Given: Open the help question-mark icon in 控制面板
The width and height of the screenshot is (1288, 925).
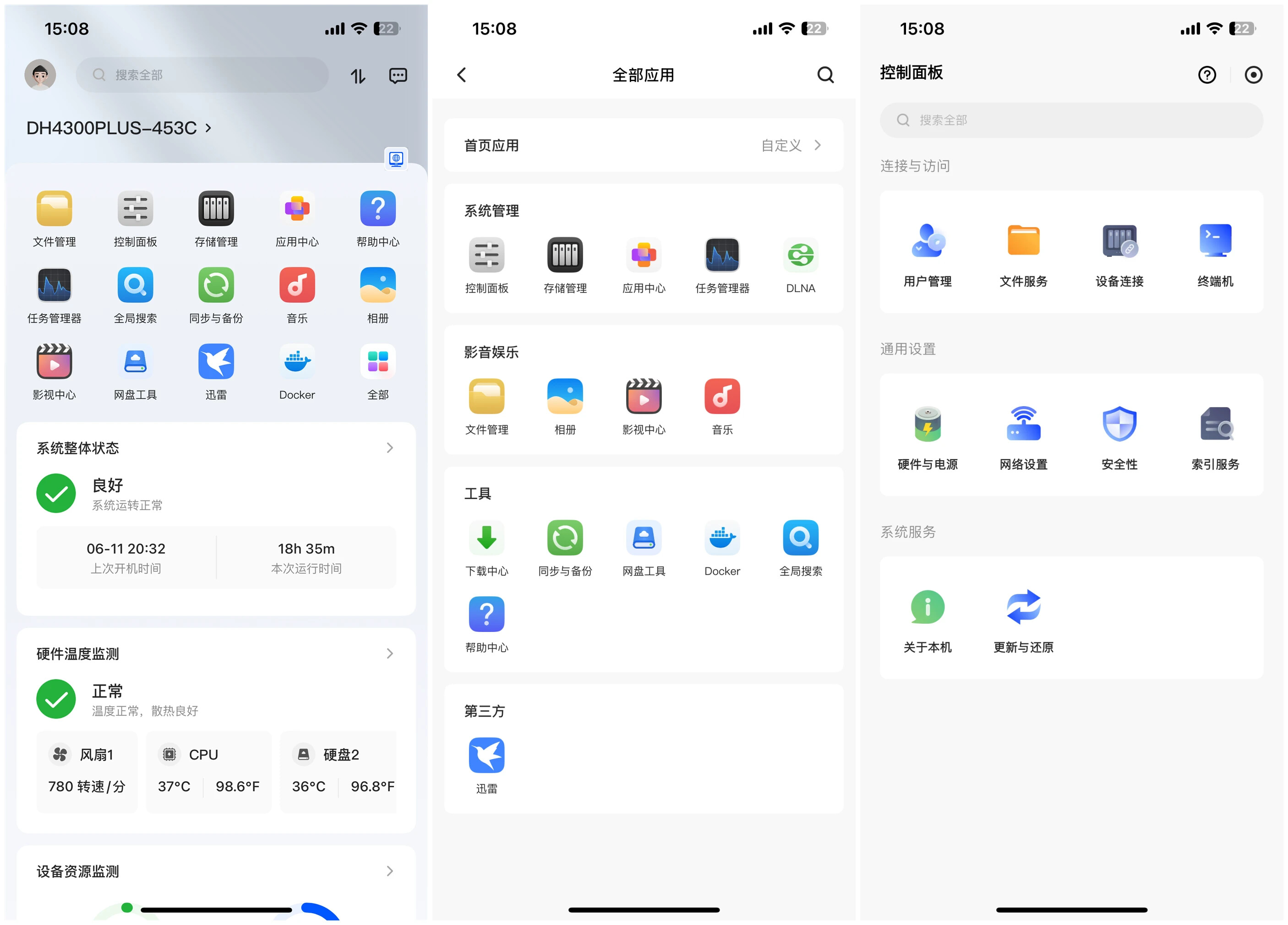Looking at the screenshot, I should 1207,74.
